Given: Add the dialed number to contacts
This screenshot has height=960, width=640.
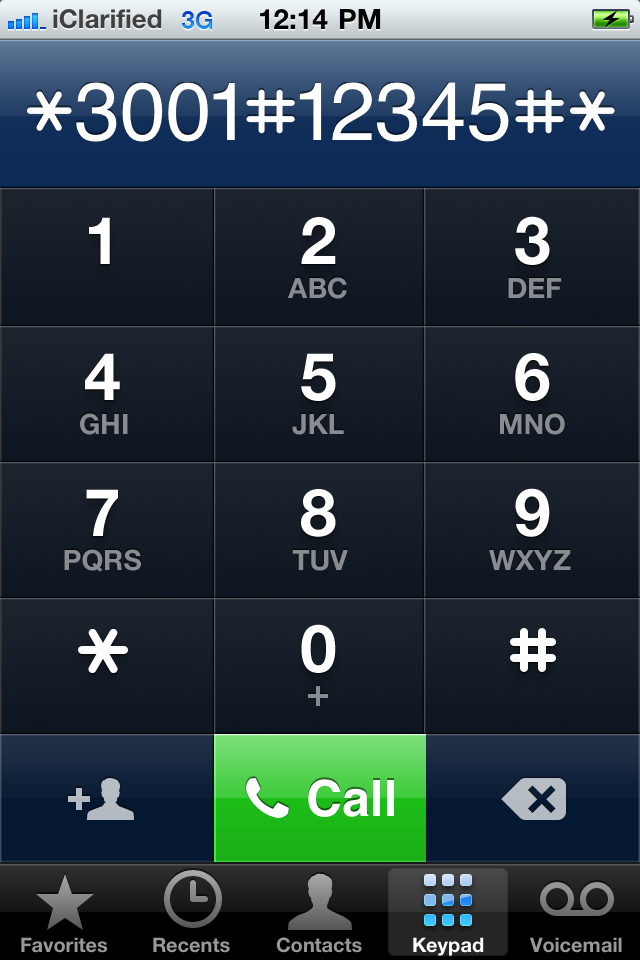Looking at the screenshot, I should tap(106, 798).
